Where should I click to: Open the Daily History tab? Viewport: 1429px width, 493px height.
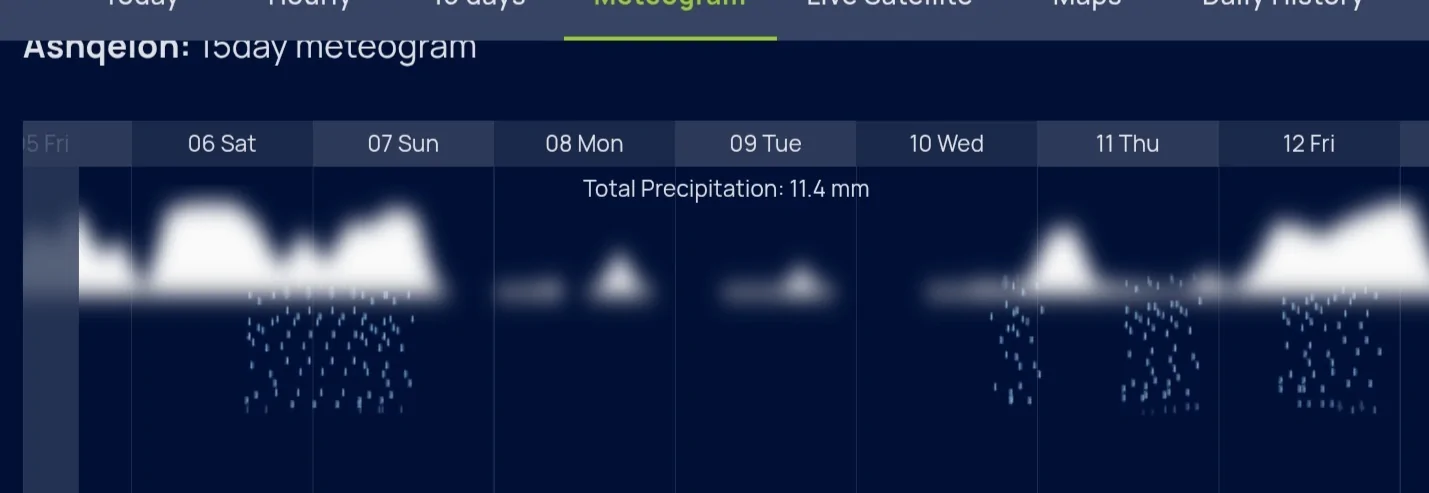tap(1282, 5)
